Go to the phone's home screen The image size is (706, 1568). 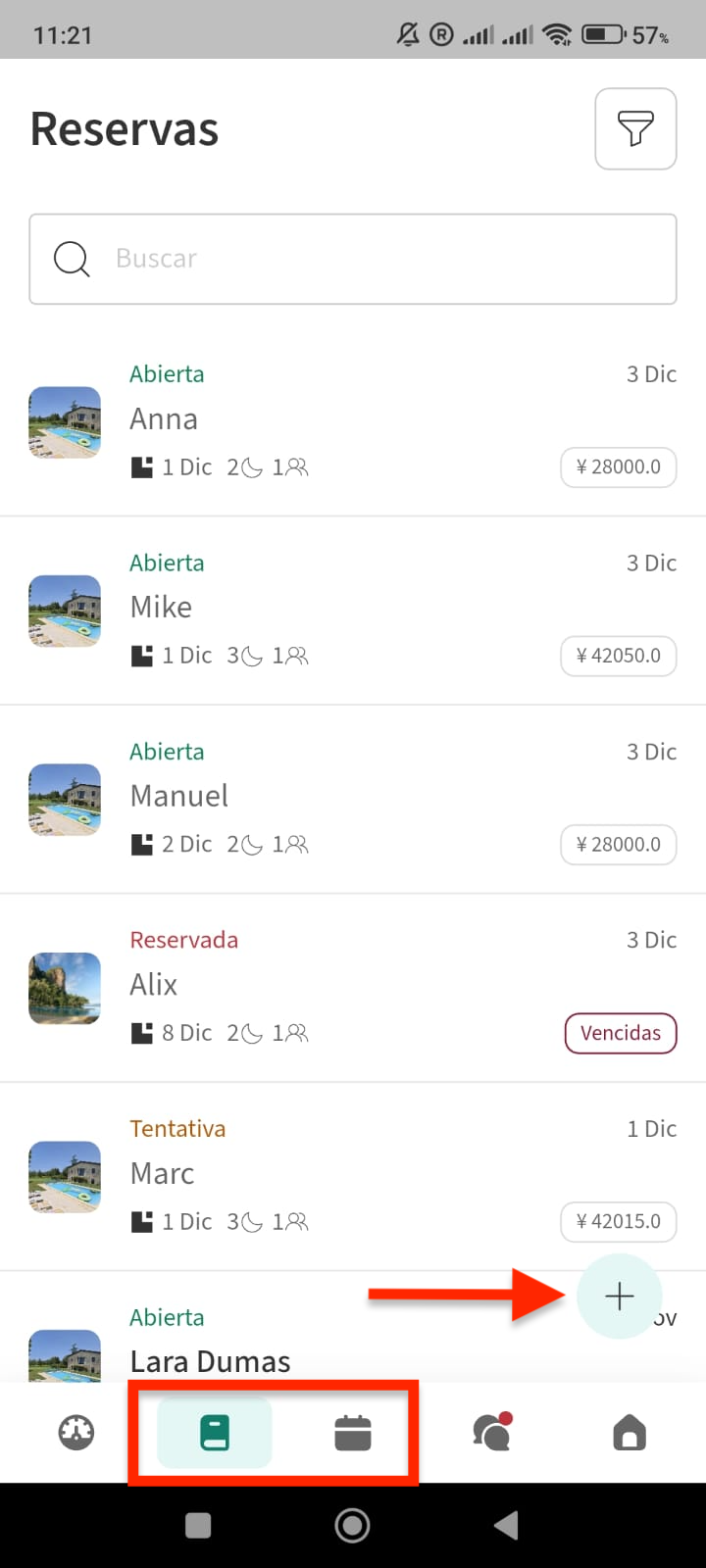[352, 1525]
